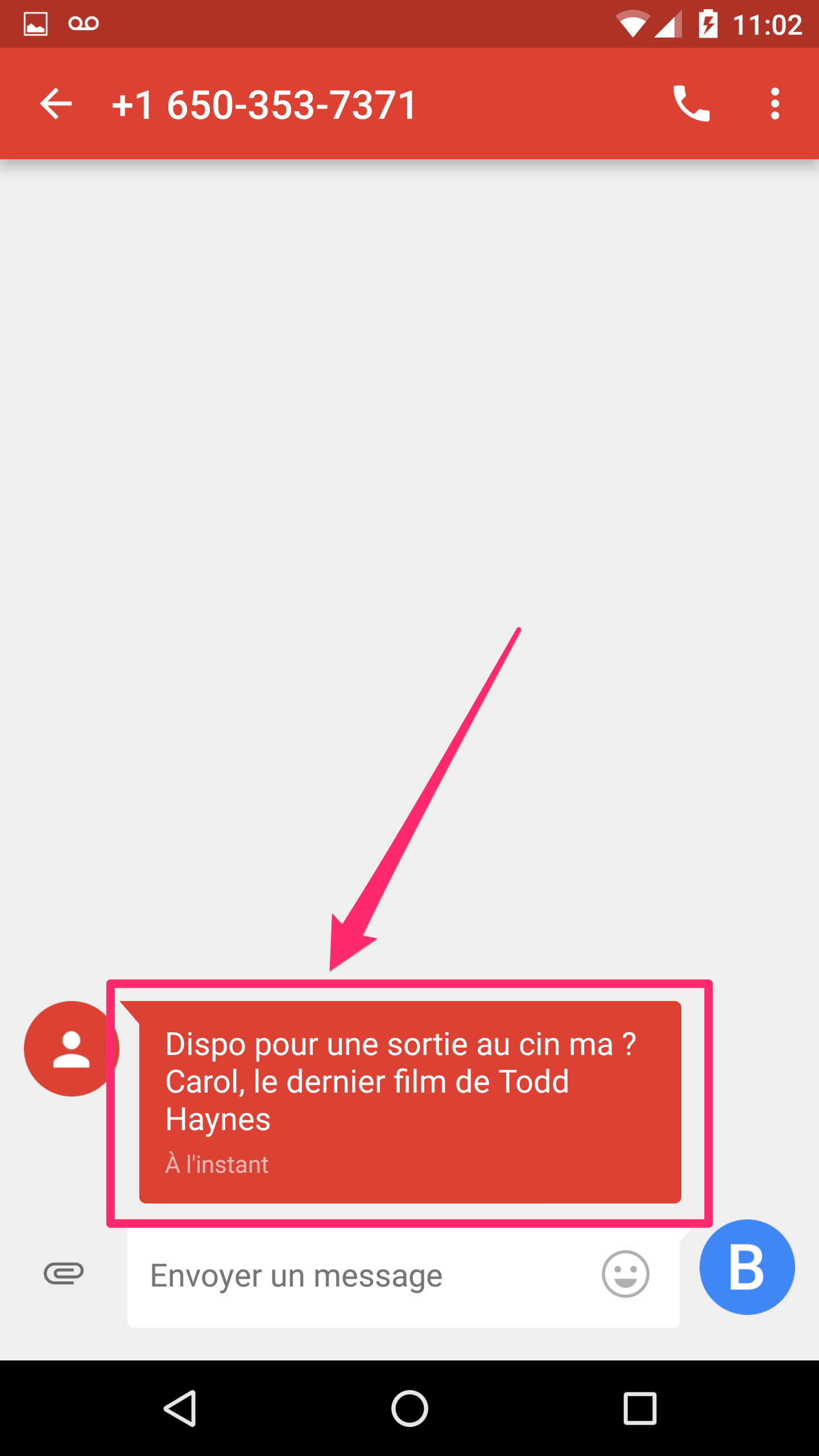Attach a file with the paperclip
Viewport: 819px width, 1456px height.
coord(64,1274)
